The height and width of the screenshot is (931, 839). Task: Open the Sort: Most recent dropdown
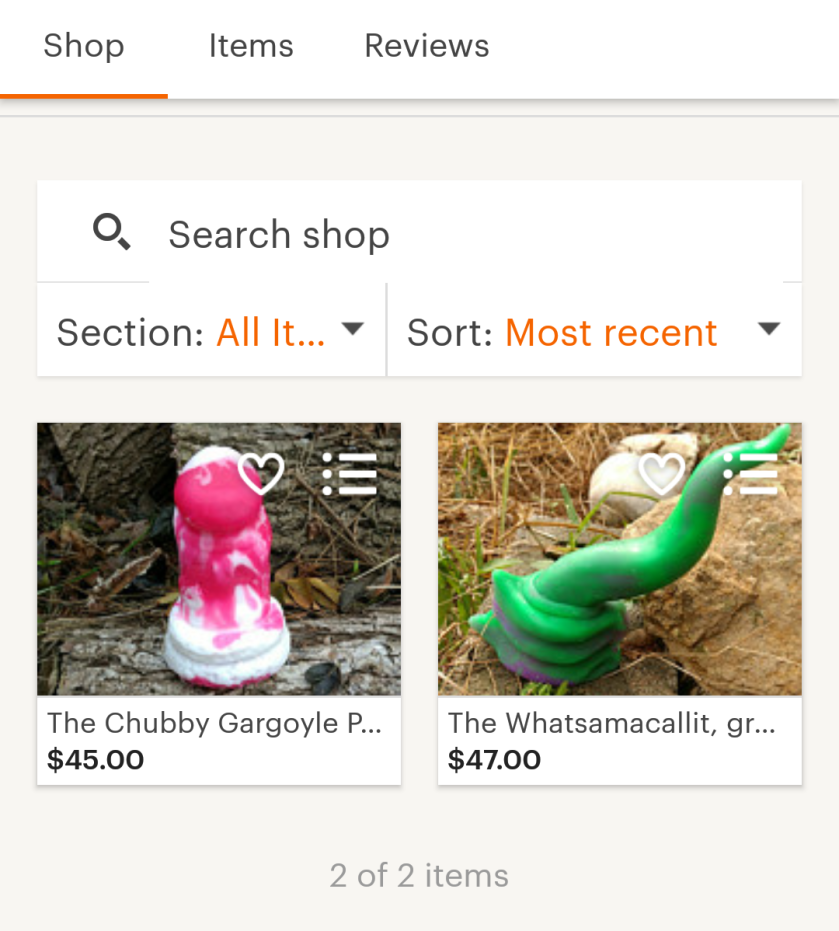click(594, 331)
